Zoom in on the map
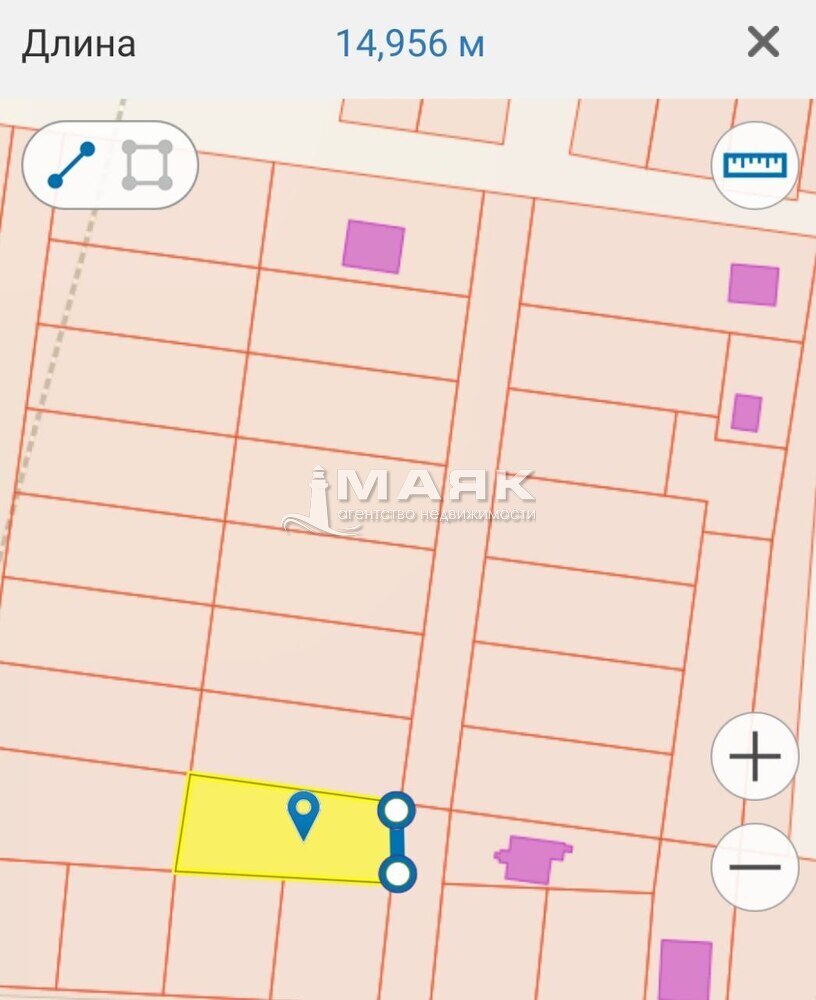Image resolution: width=816 pixels, height=1000 pixels. [755, 756]
